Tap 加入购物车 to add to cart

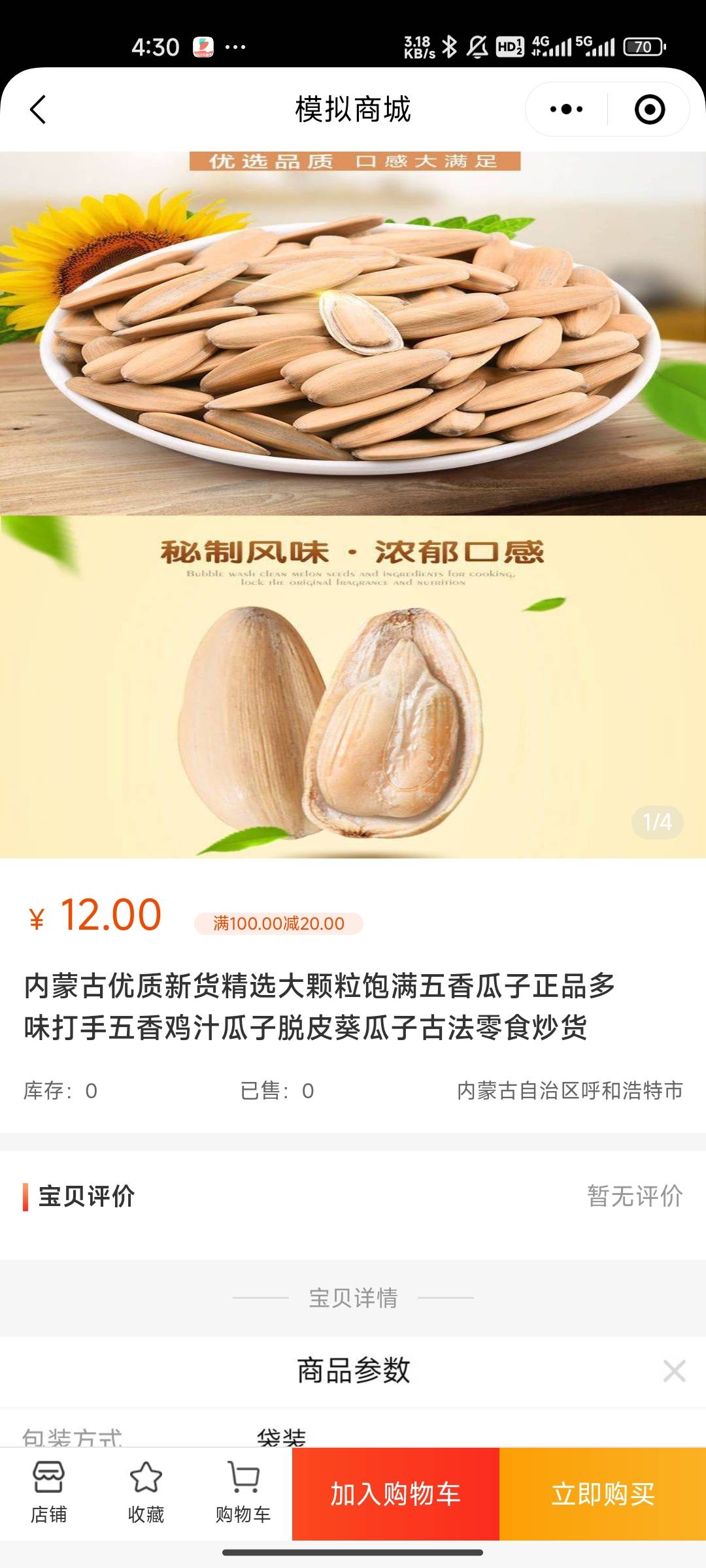point(395,1494)
